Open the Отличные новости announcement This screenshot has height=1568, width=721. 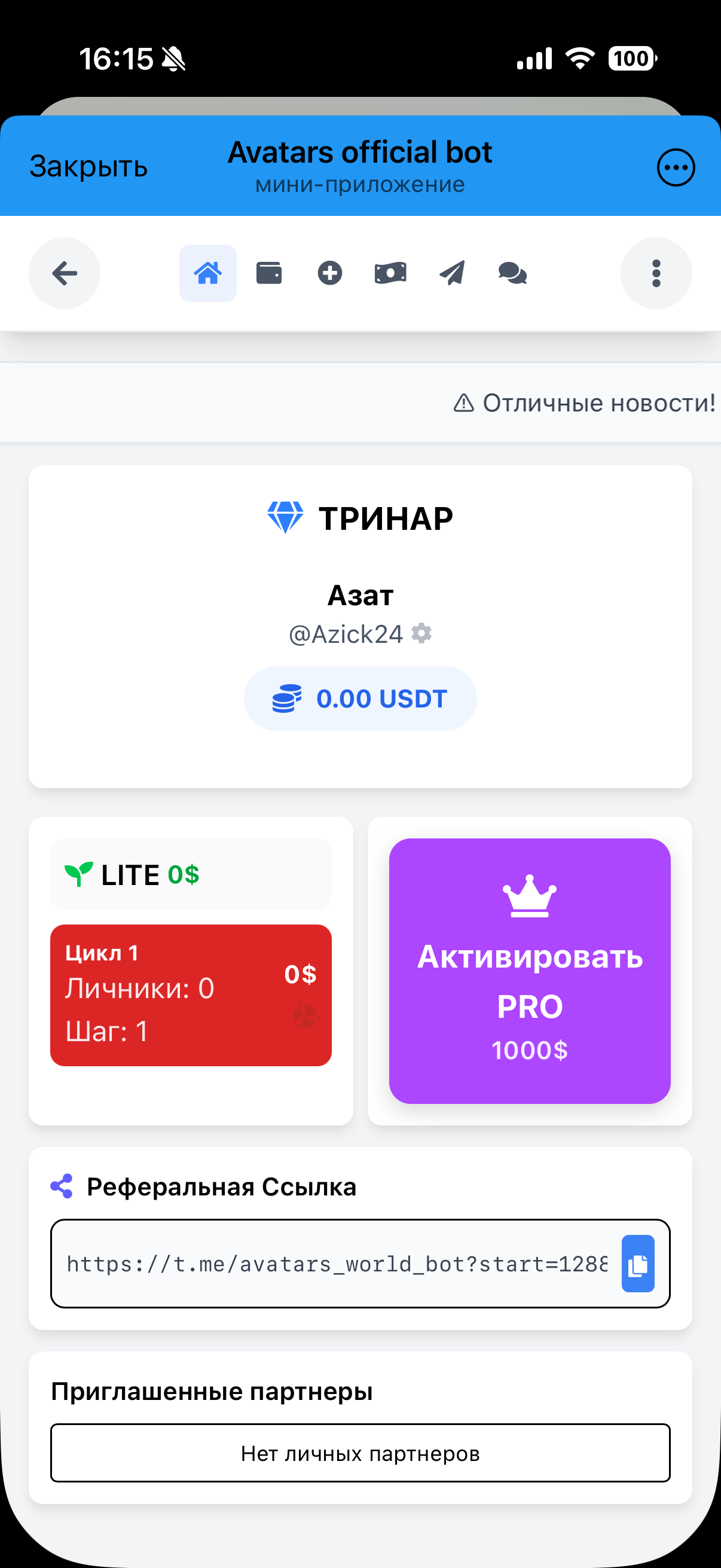[584, 403]
